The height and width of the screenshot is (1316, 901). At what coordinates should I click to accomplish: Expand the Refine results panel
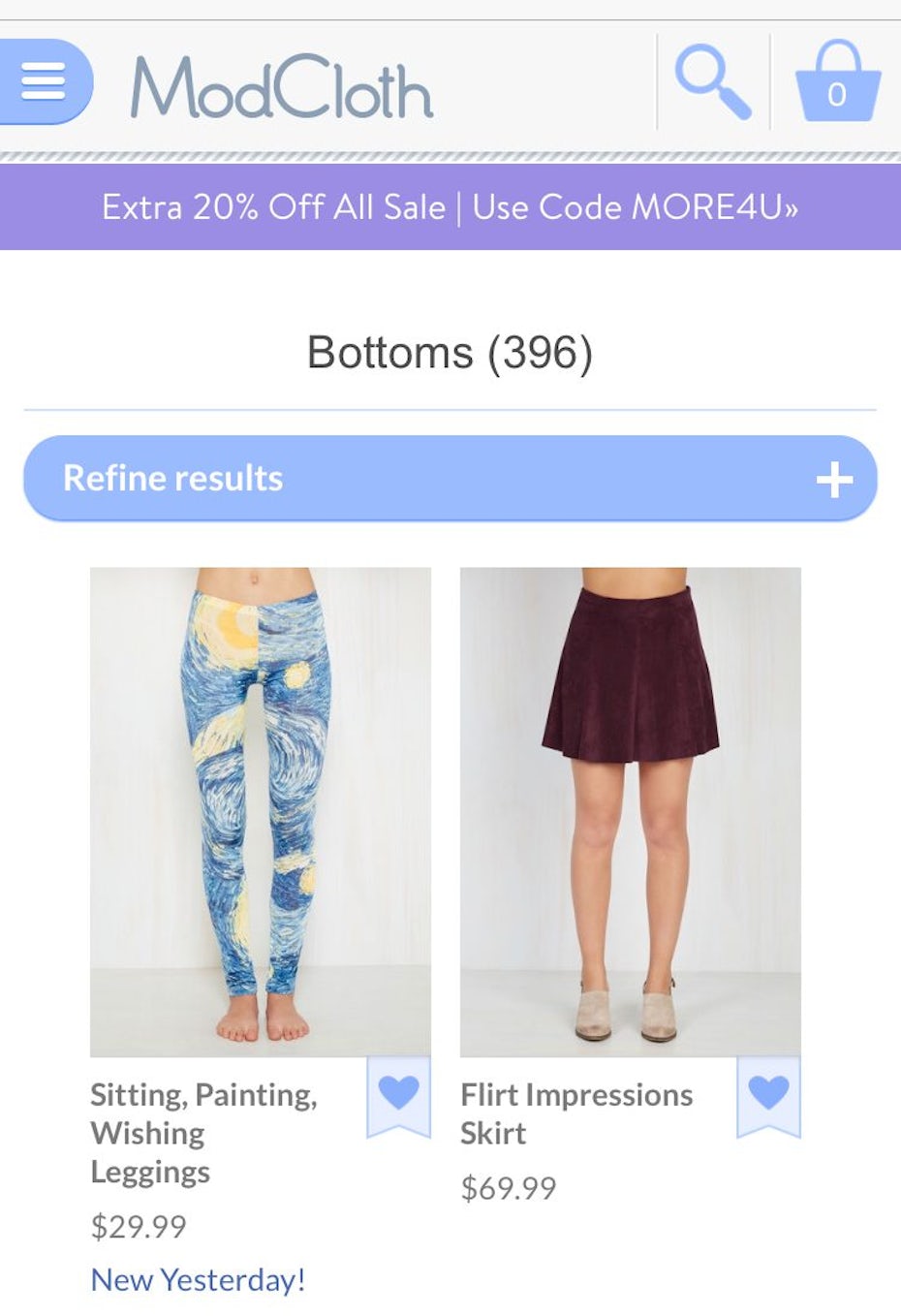[x=450, y=477]
